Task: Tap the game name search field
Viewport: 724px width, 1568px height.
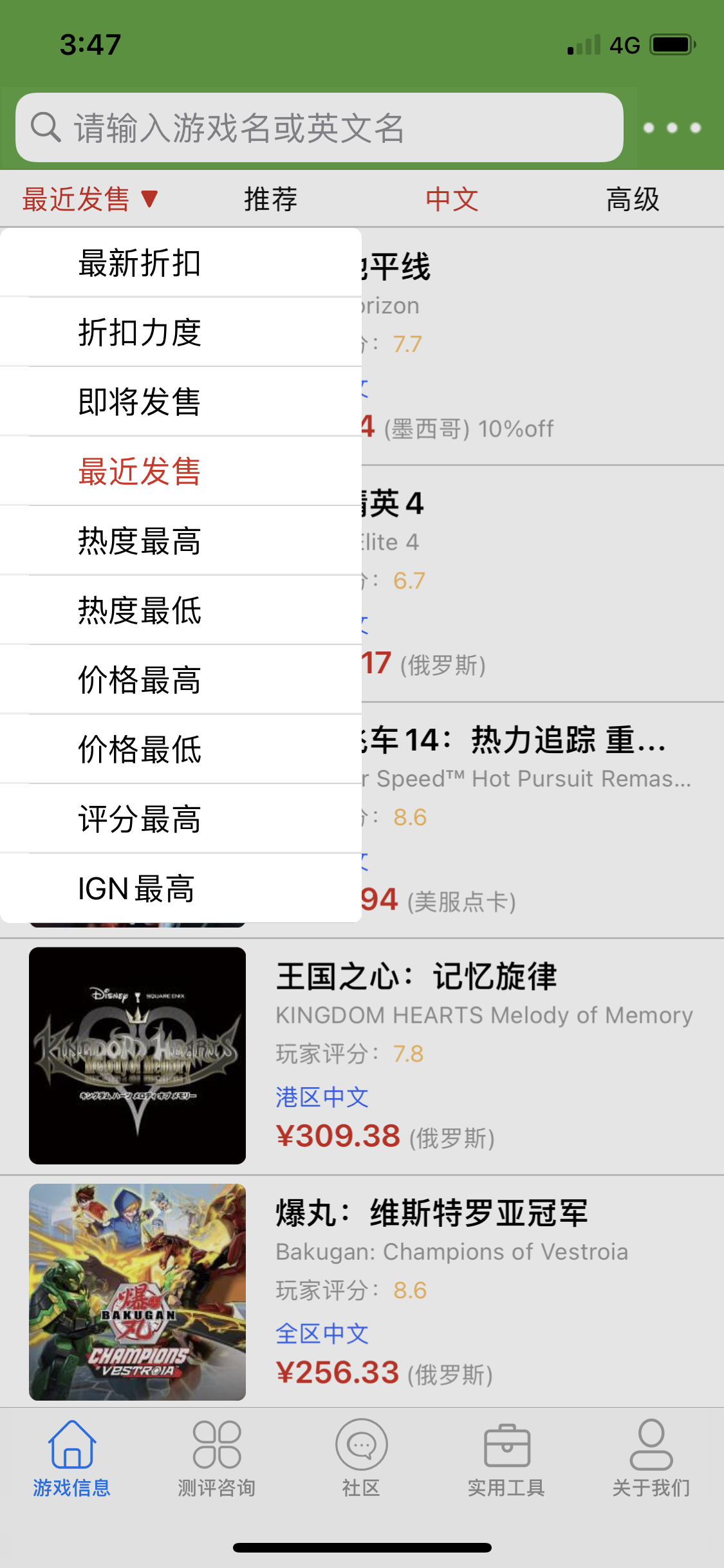Action: (319, 127)
